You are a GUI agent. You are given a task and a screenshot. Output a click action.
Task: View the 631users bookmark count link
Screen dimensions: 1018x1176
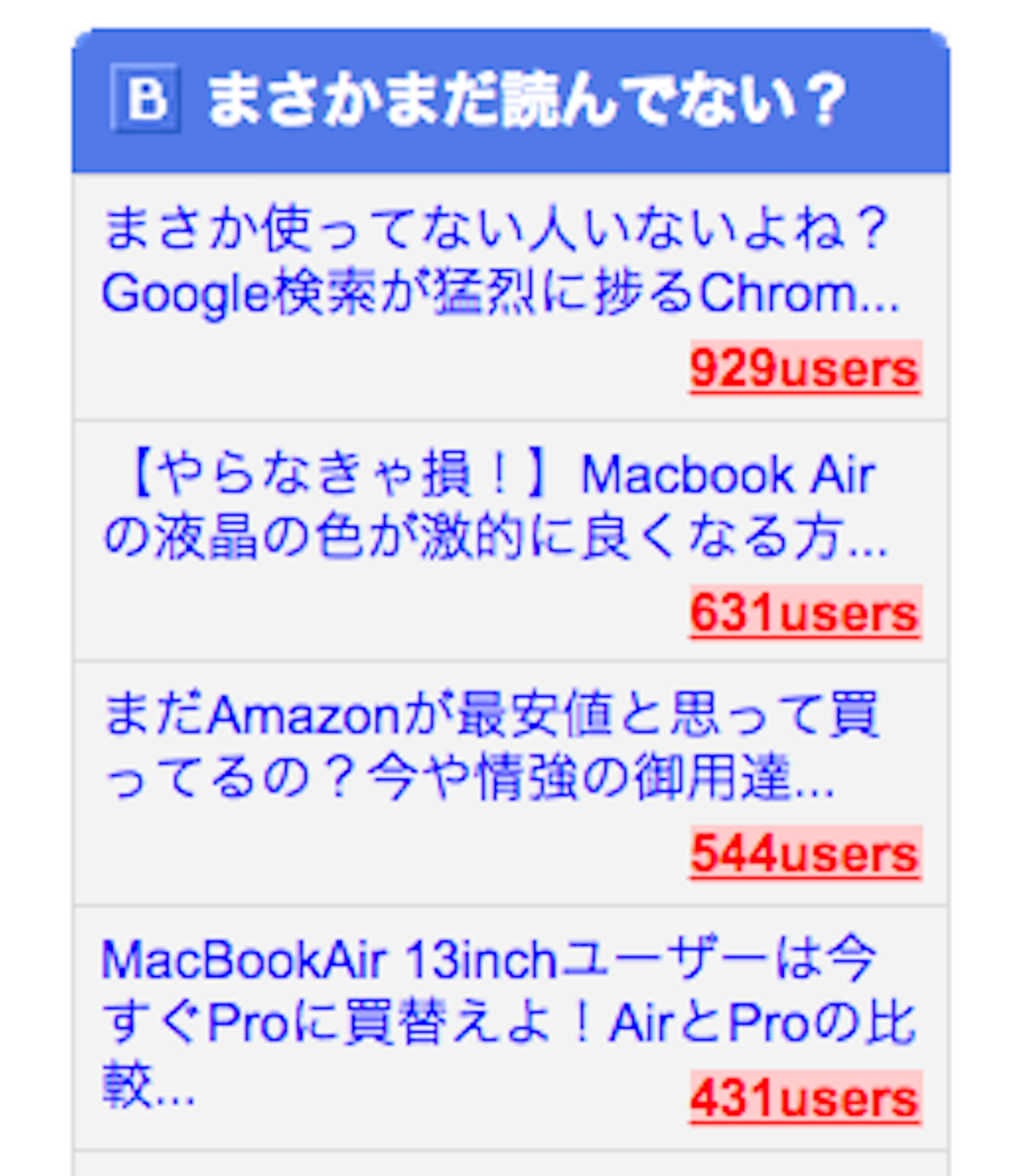pos(804,612)
